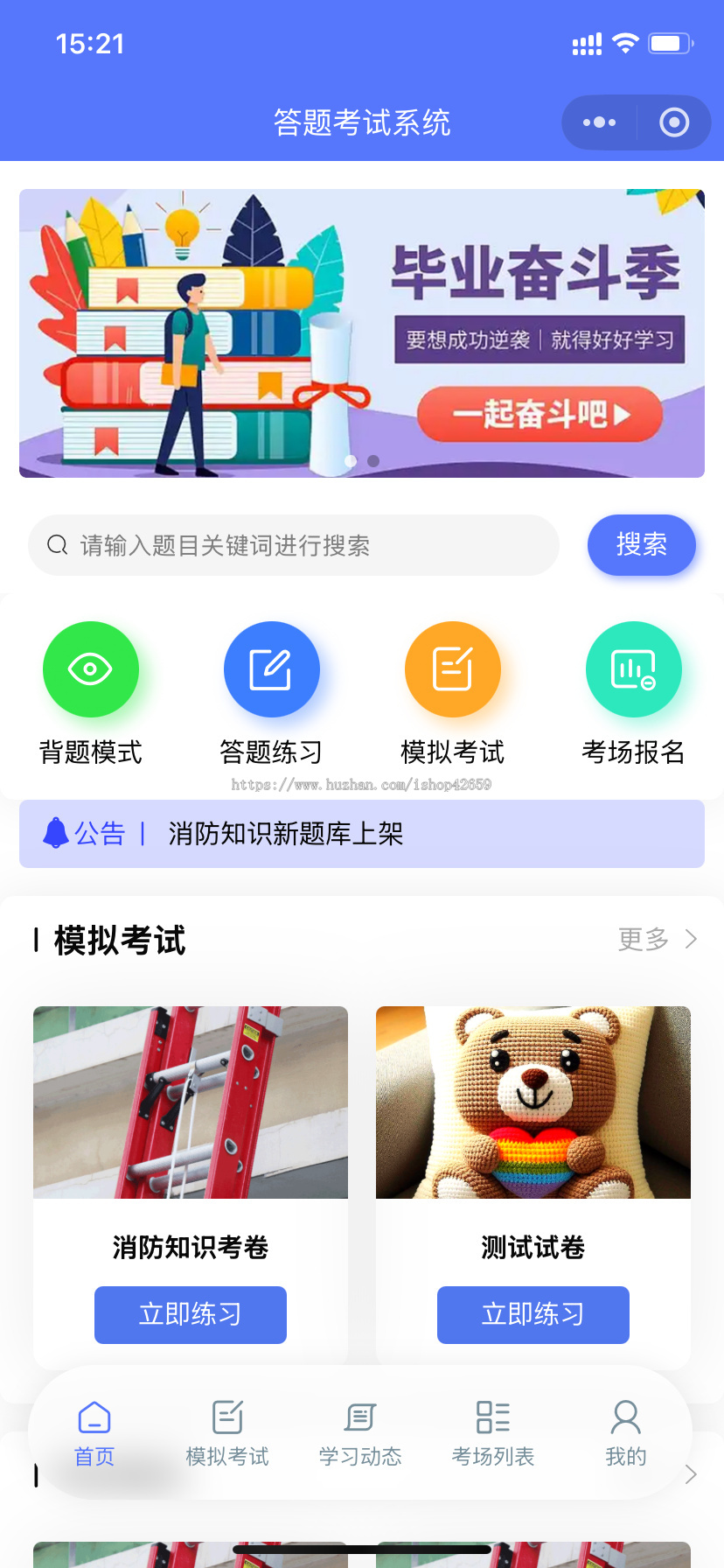
Task: Tap the circular capsule close-target button
Action: (673, 122)
